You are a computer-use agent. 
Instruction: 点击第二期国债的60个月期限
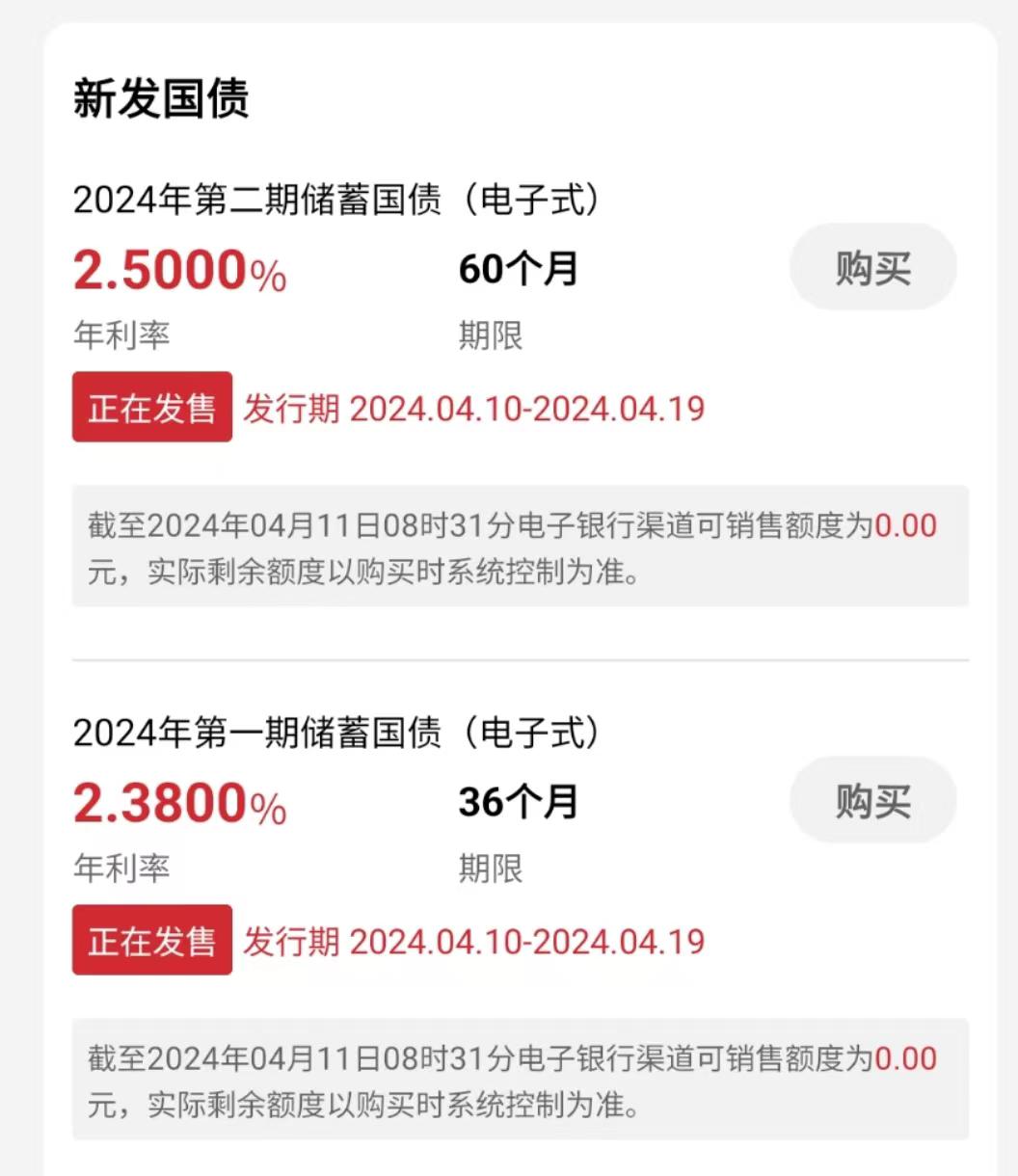(518, 270)
